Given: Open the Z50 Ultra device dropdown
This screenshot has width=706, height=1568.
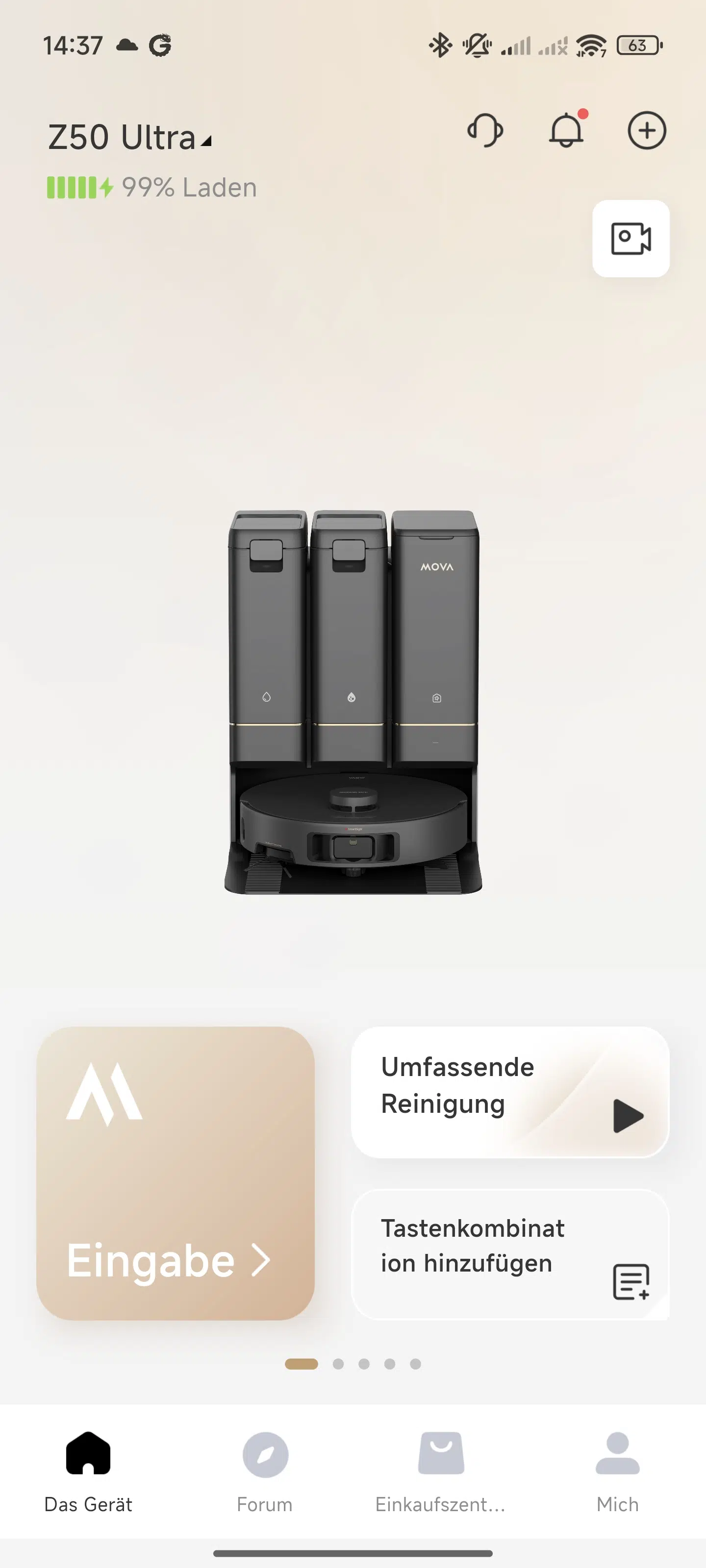Looking at the screenshot, I should [x=130, y=138].
